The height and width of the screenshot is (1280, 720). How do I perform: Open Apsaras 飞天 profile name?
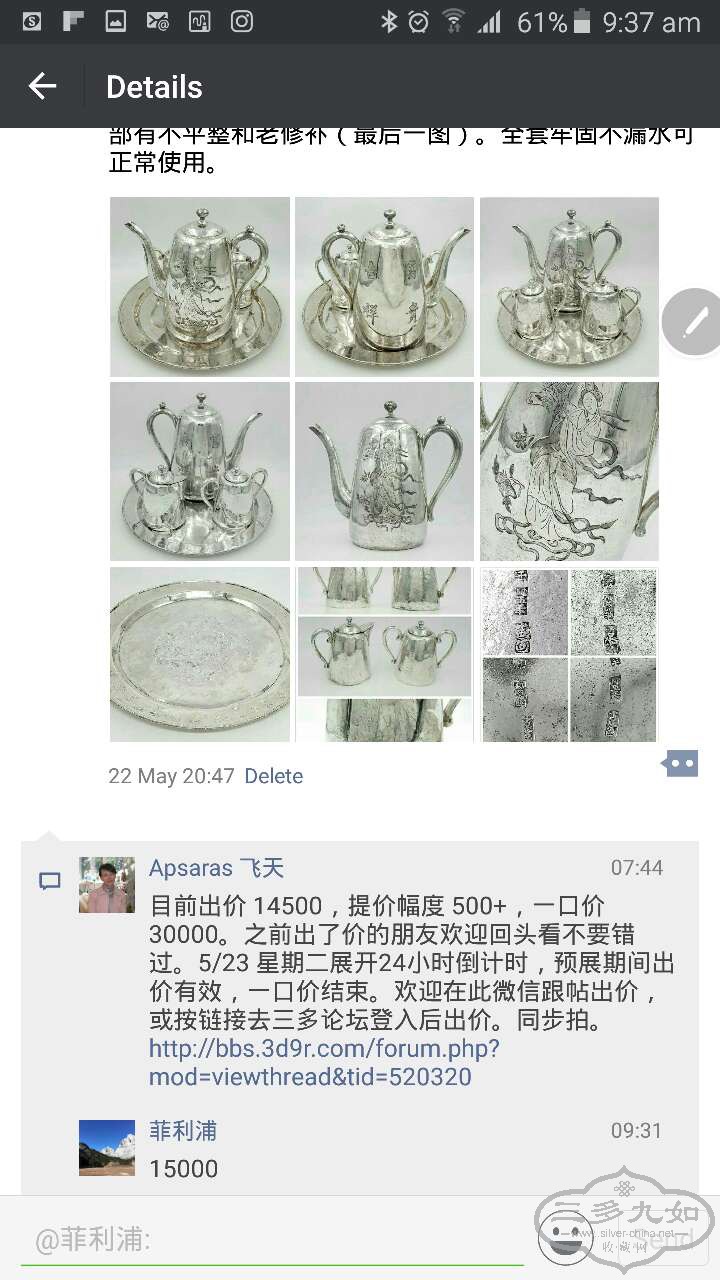[216, 868]
